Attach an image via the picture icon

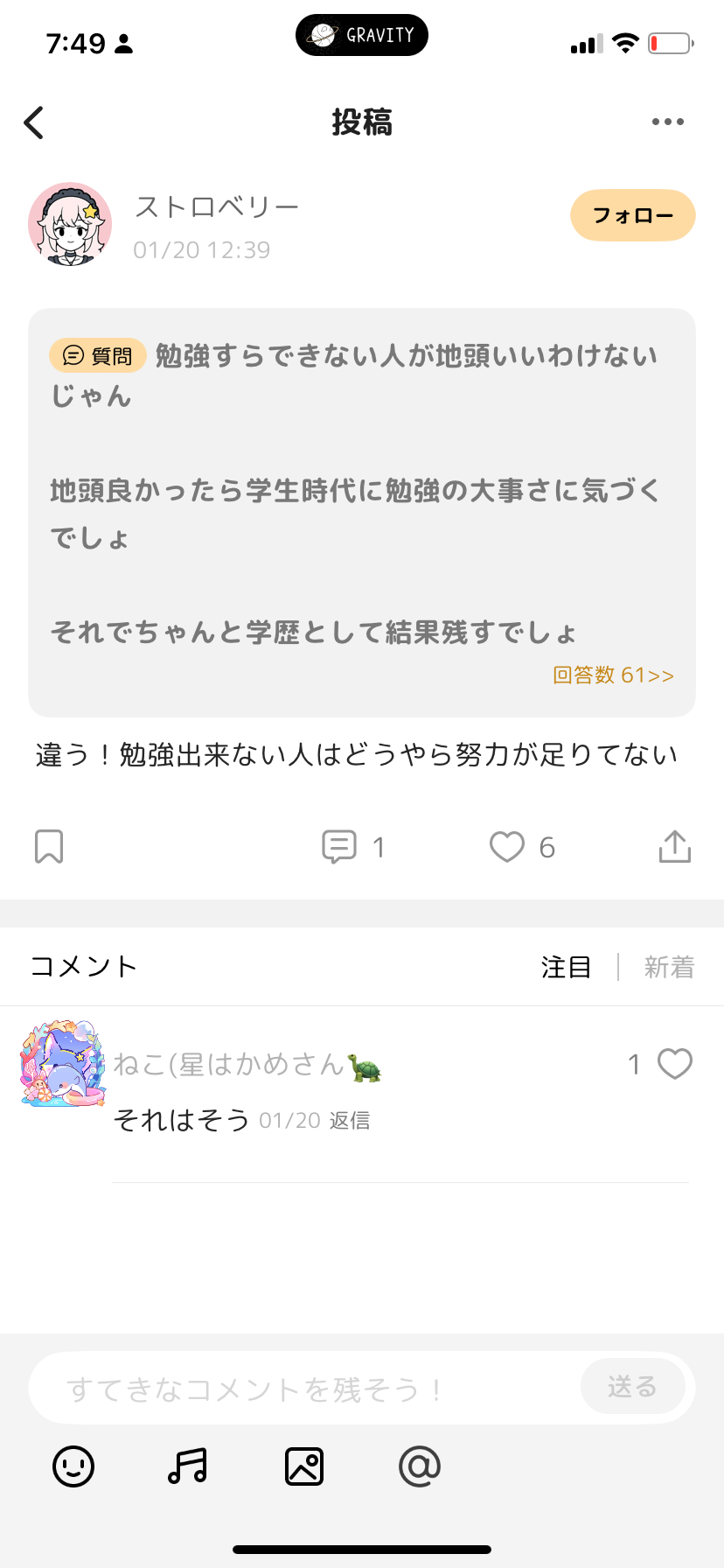(303, 1466)
